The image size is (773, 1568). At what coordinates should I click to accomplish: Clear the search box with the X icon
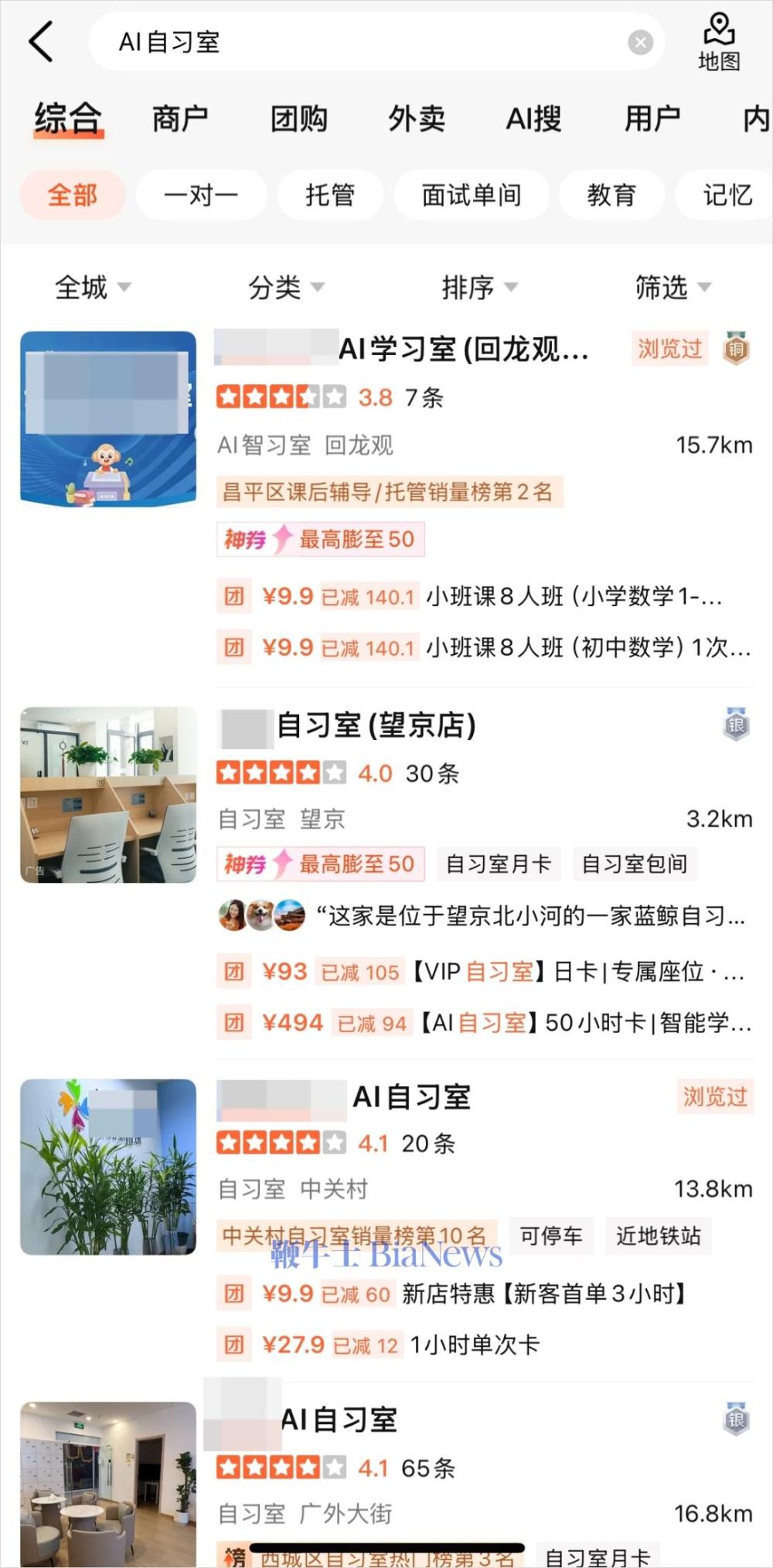(x=640, y=42)
